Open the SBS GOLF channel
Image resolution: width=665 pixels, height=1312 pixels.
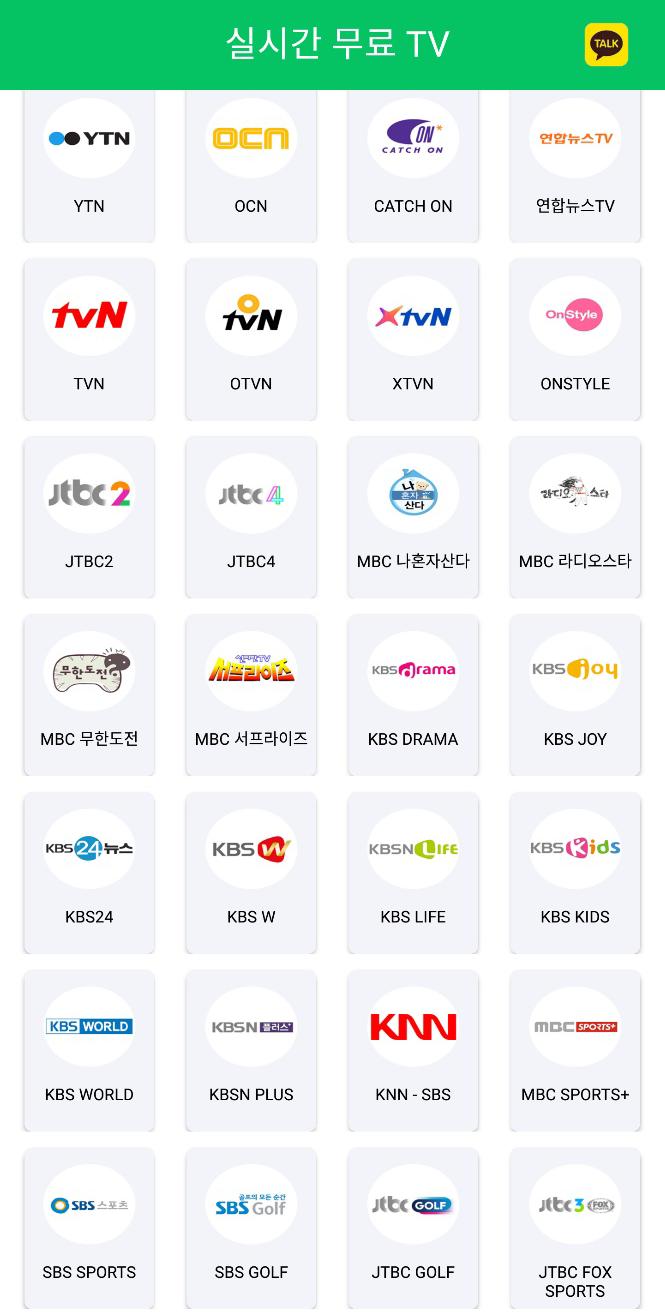pos(251,1228)
